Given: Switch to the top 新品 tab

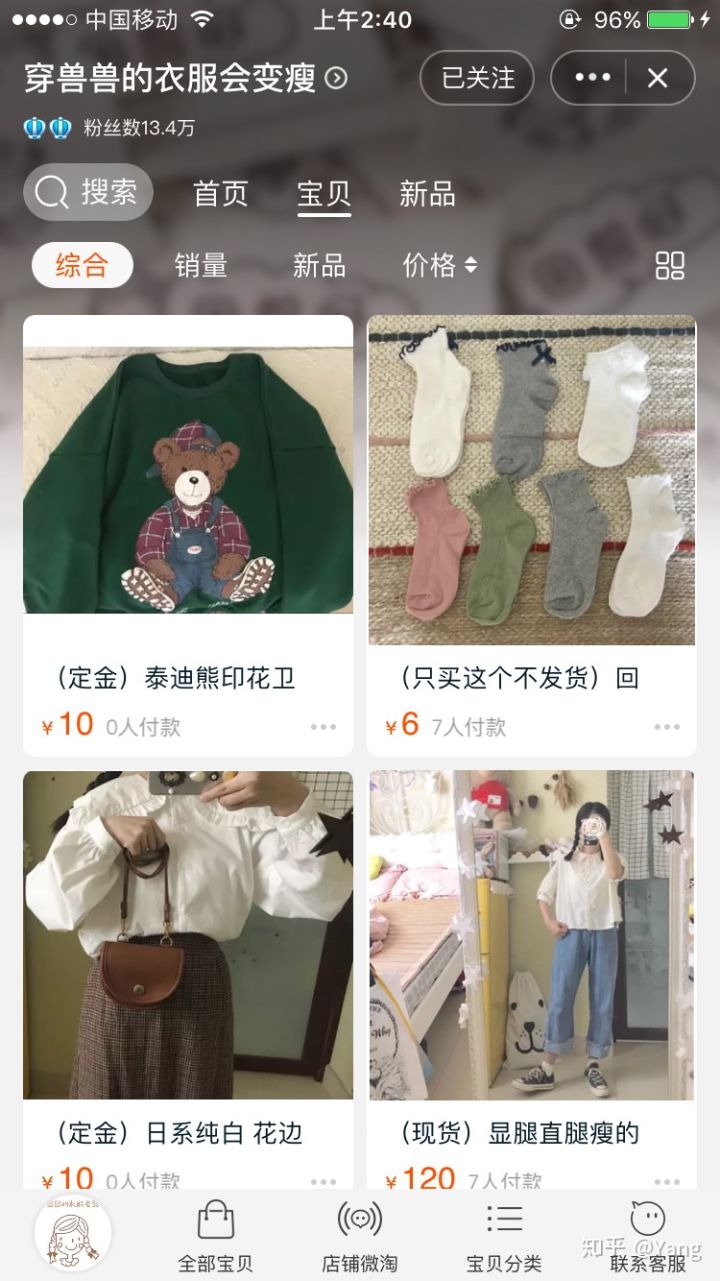Looking at the screenshot, I should 427,194.
